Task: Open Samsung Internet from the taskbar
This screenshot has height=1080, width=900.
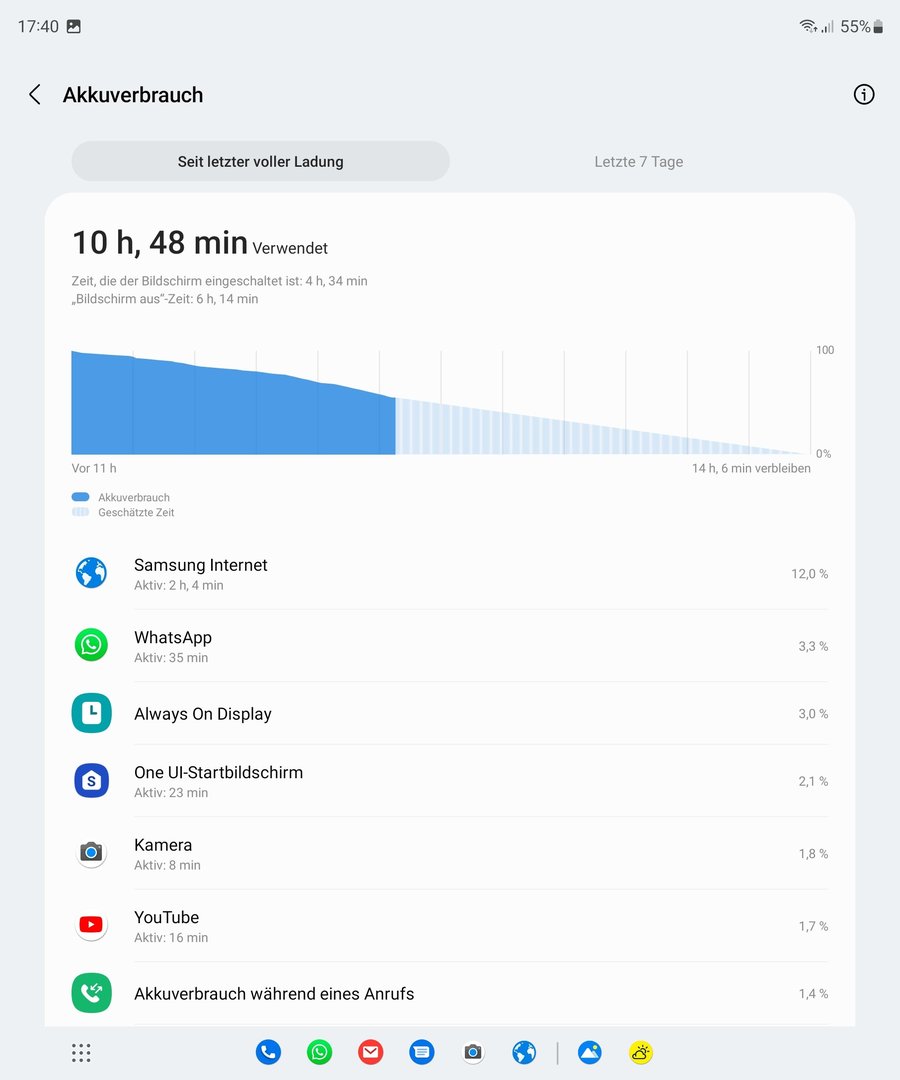Action: pyautogui.click(x=524, y=1052)
